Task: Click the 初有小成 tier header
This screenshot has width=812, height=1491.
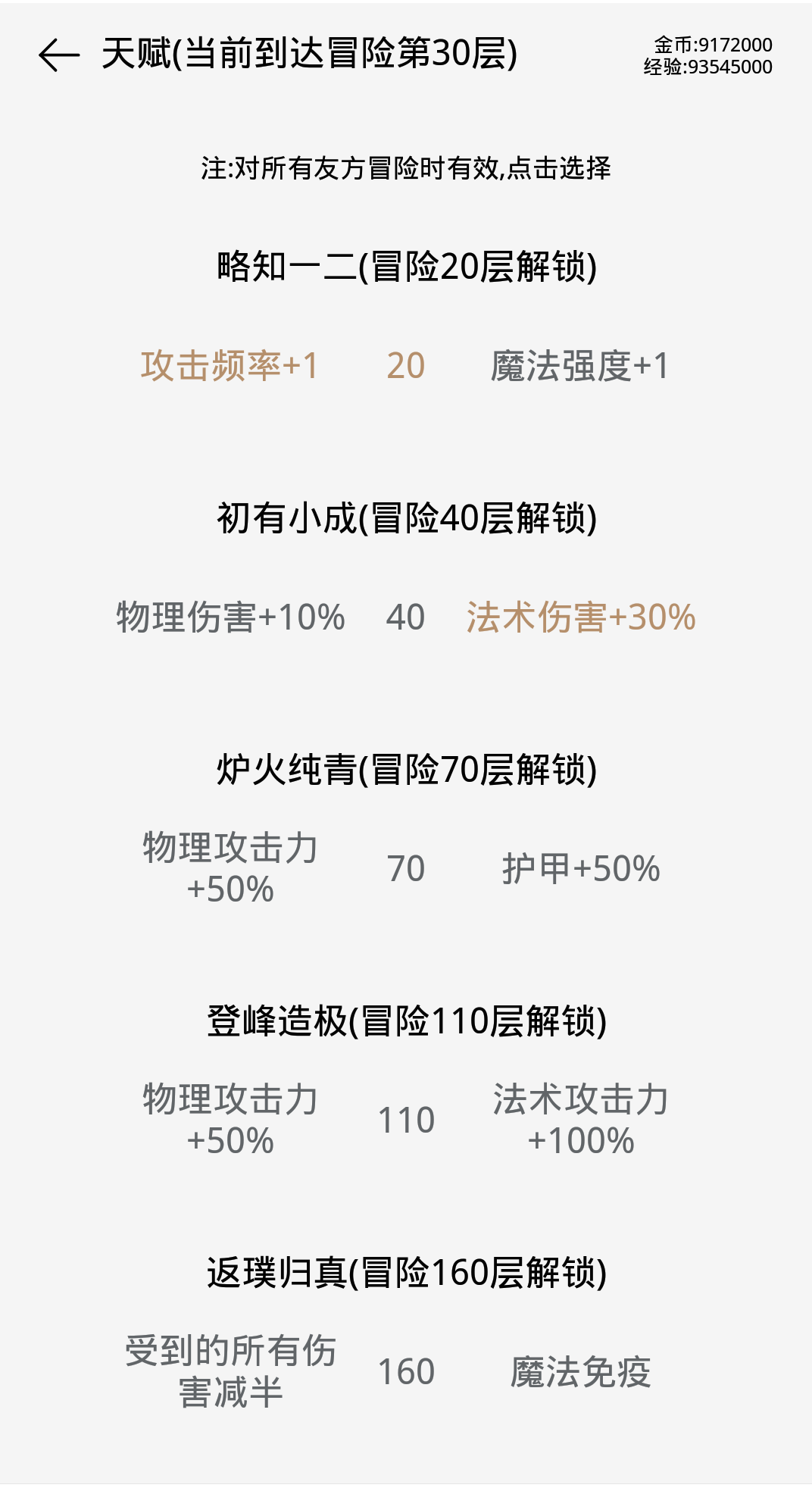Action: 406,519
